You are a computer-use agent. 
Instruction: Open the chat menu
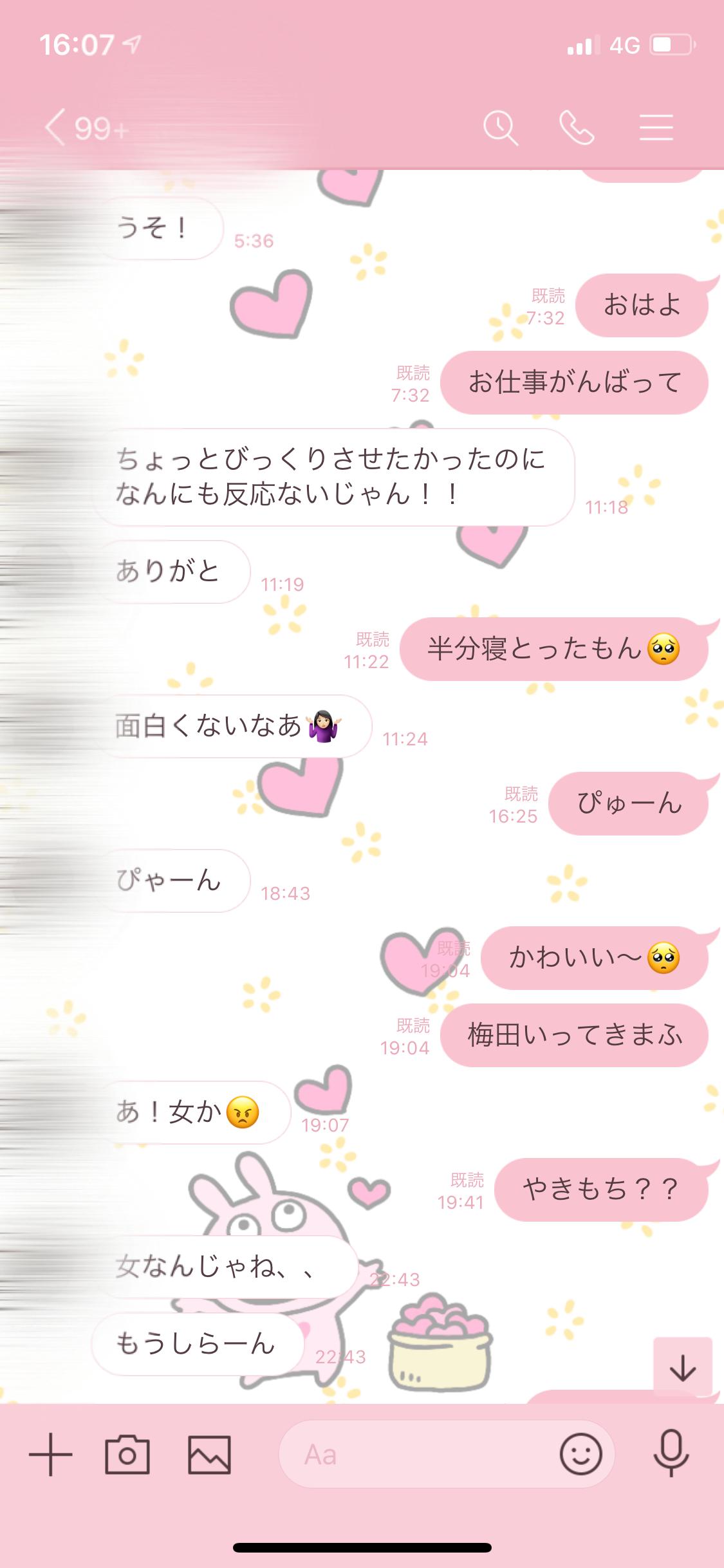point(656,127)
